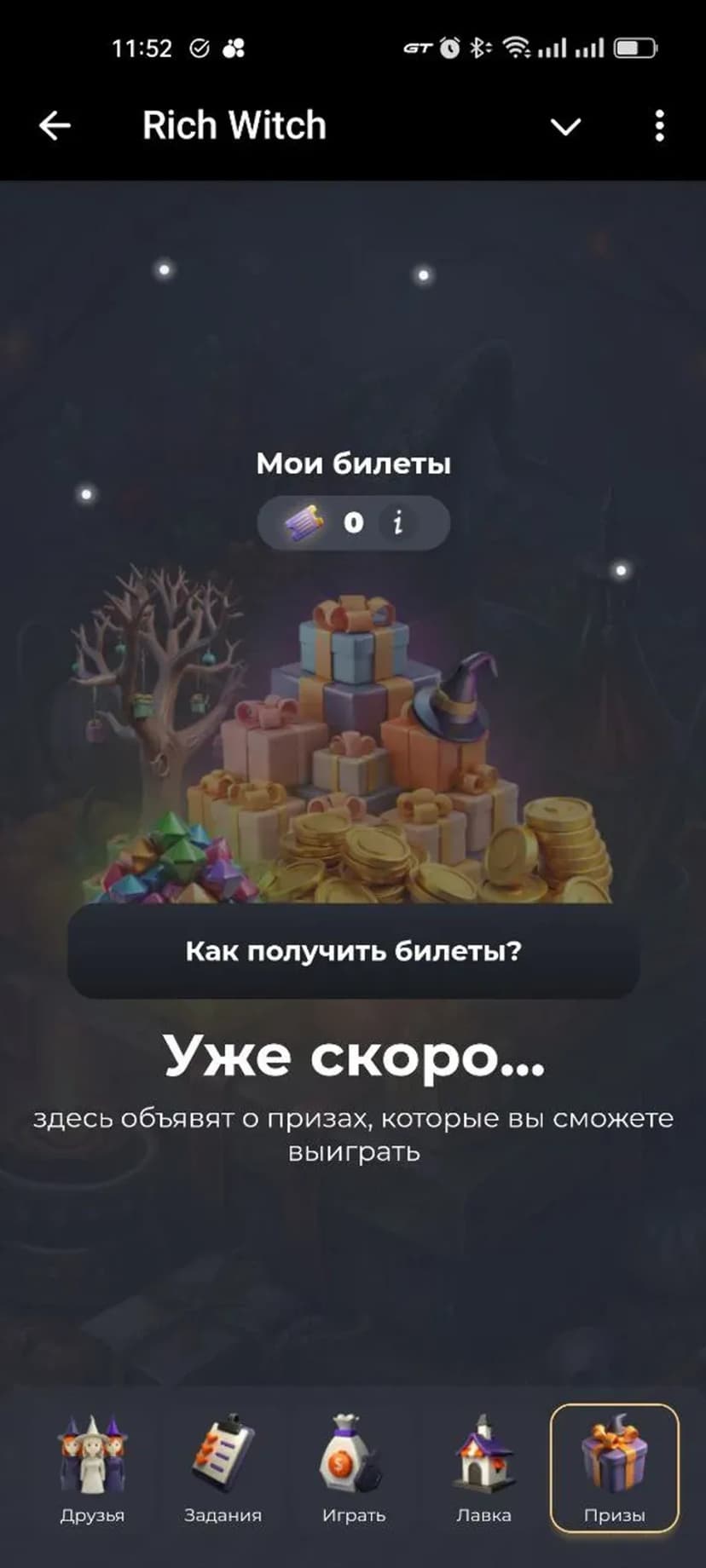The width and height of the screenshot is (706, 1568).
Task: Tap the info icon next to ticket count
Action: pos(397,522)
